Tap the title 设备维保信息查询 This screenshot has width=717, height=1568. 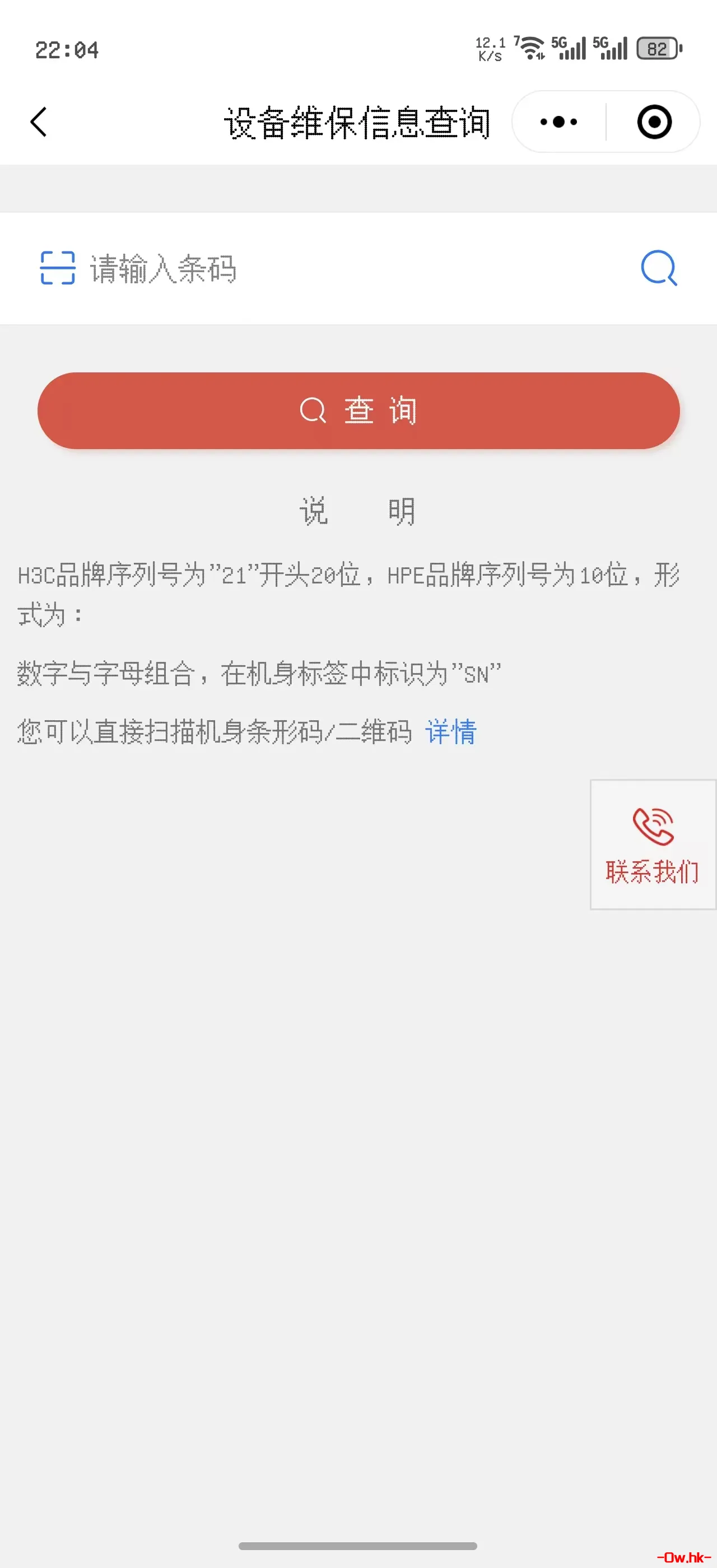358,121
